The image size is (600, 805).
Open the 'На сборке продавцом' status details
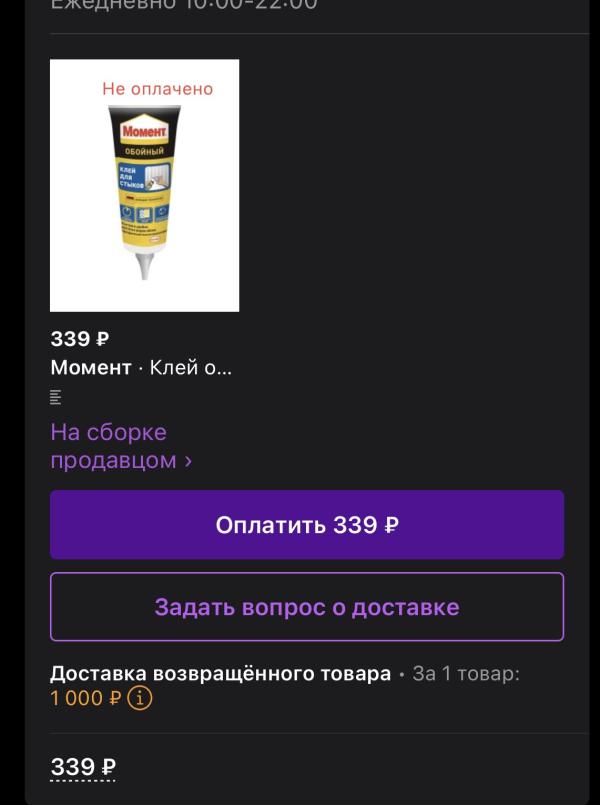tap(120, 446)
